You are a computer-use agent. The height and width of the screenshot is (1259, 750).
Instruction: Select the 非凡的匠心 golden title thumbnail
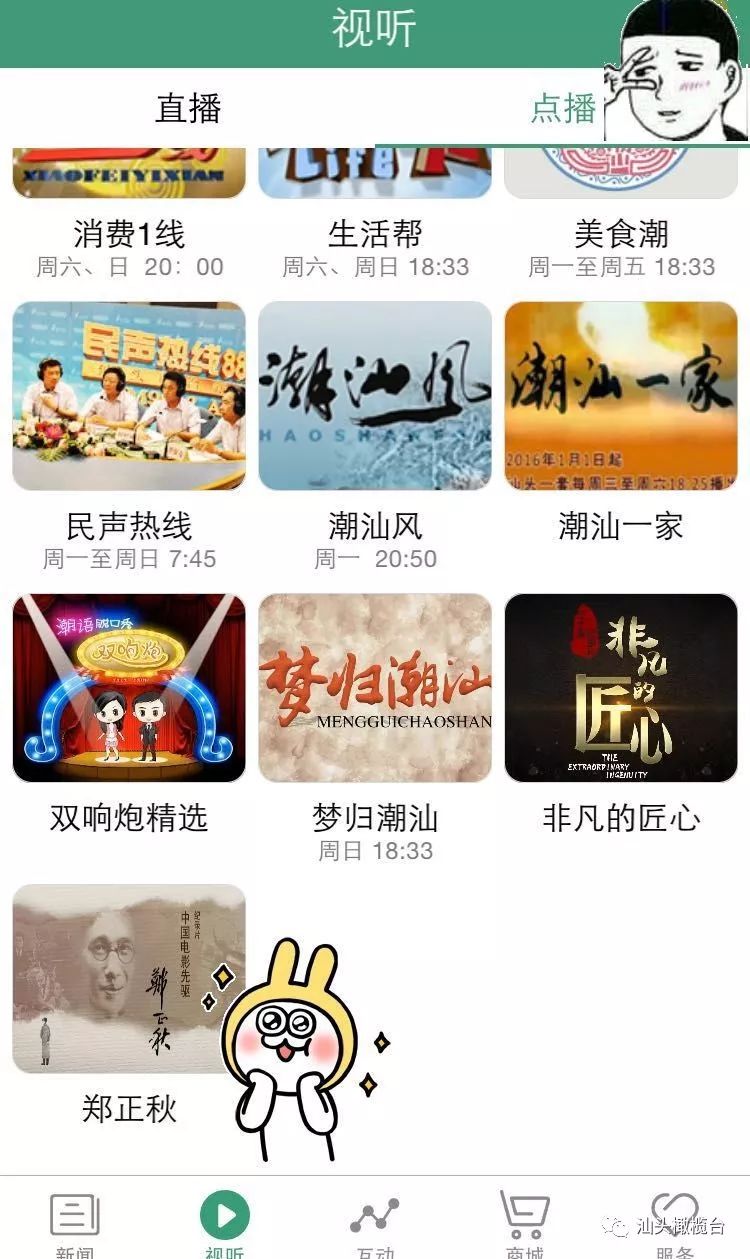[x=620, y=687]
